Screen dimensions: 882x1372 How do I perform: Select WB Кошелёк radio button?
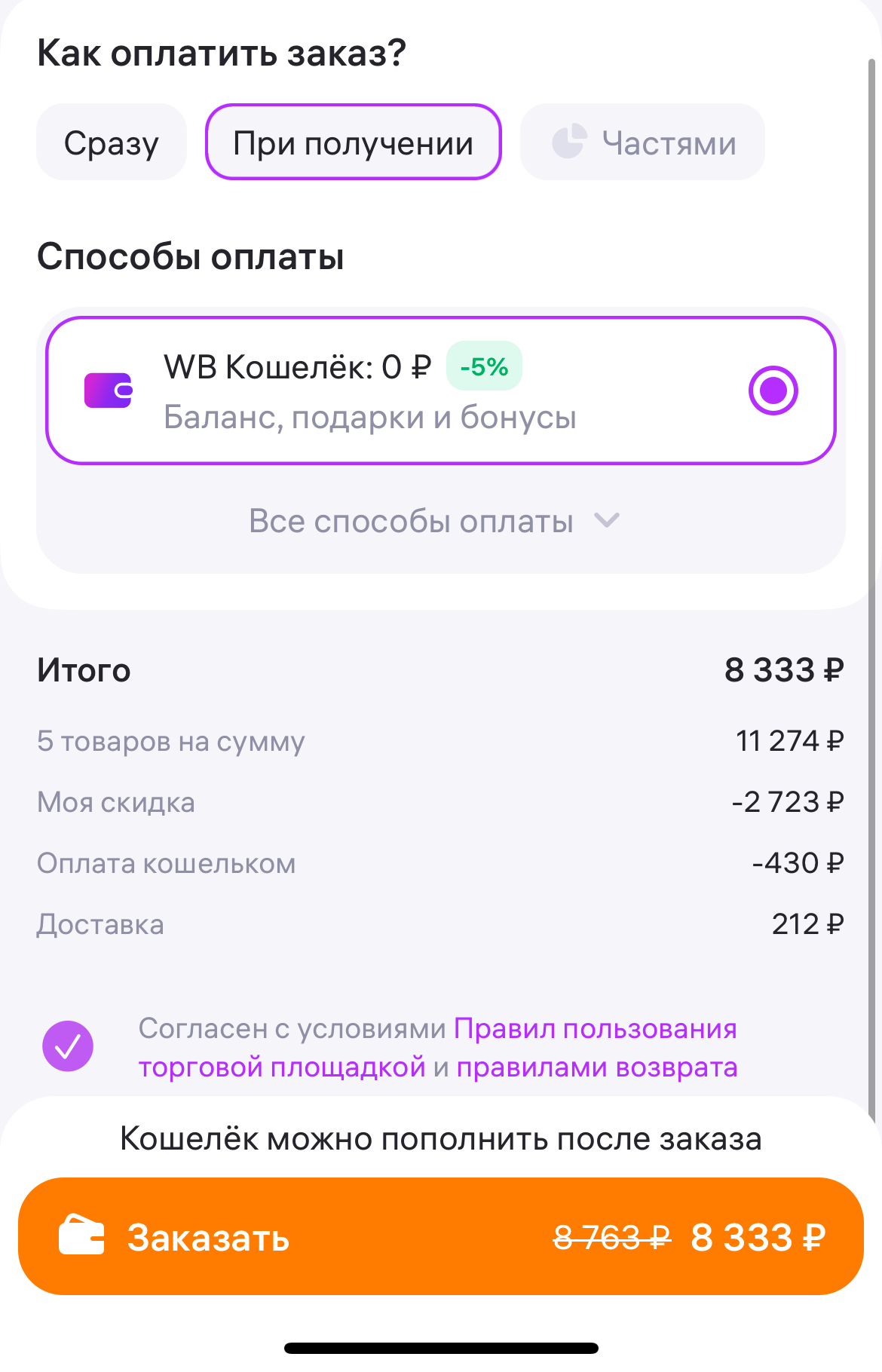[x=773, y=390]
